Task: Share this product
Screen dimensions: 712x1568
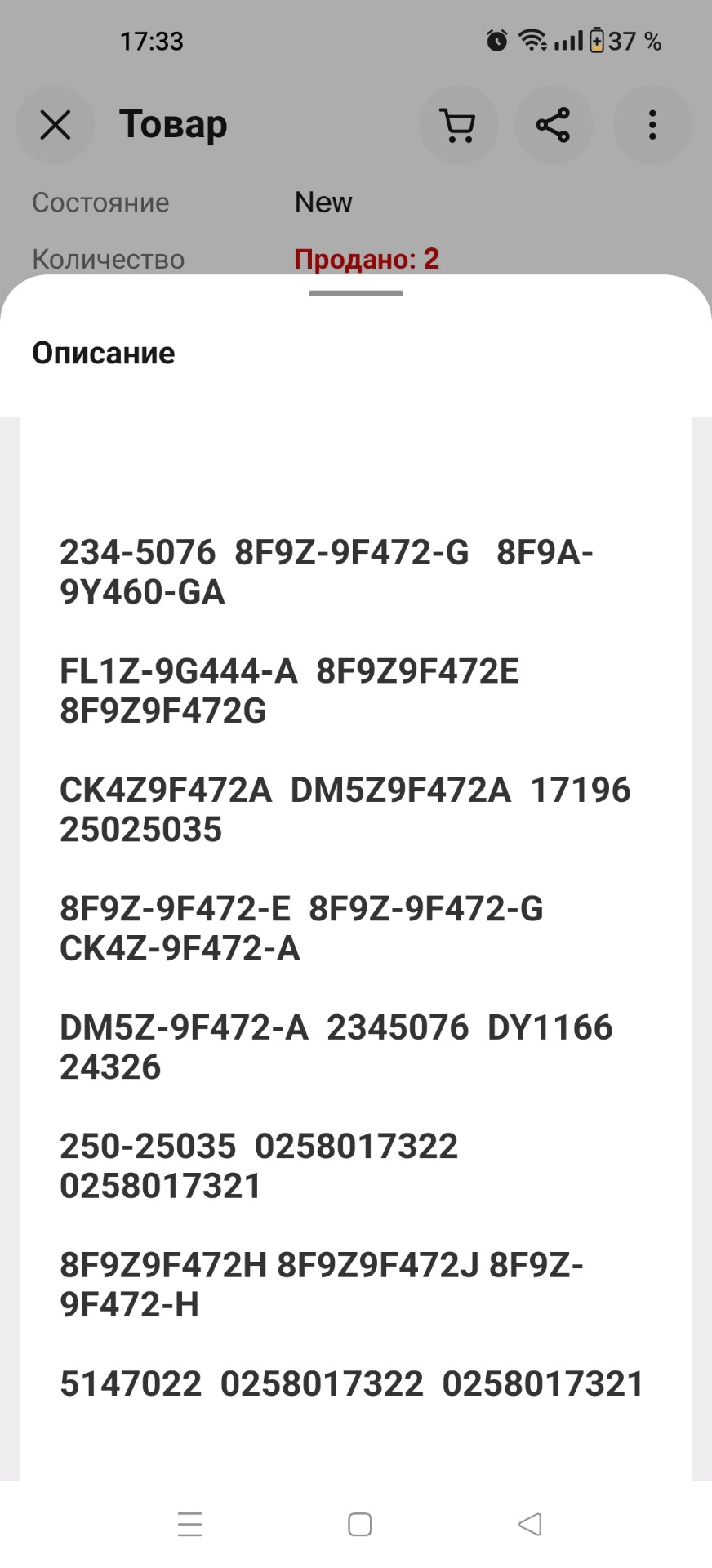Action: 553,125
